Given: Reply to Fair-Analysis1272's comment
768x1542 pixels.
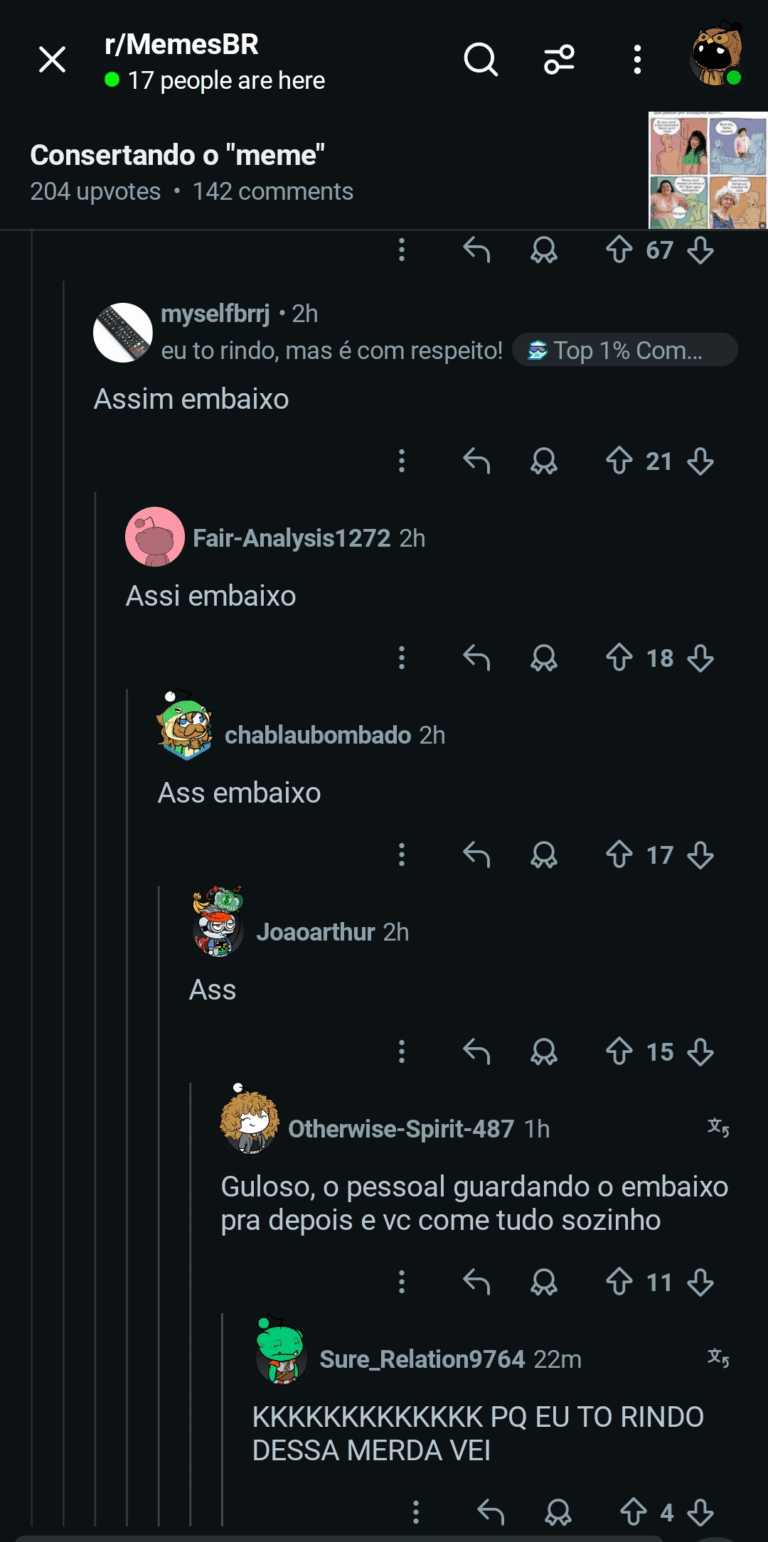Looking at the screenshot, I should coord(477,658).
